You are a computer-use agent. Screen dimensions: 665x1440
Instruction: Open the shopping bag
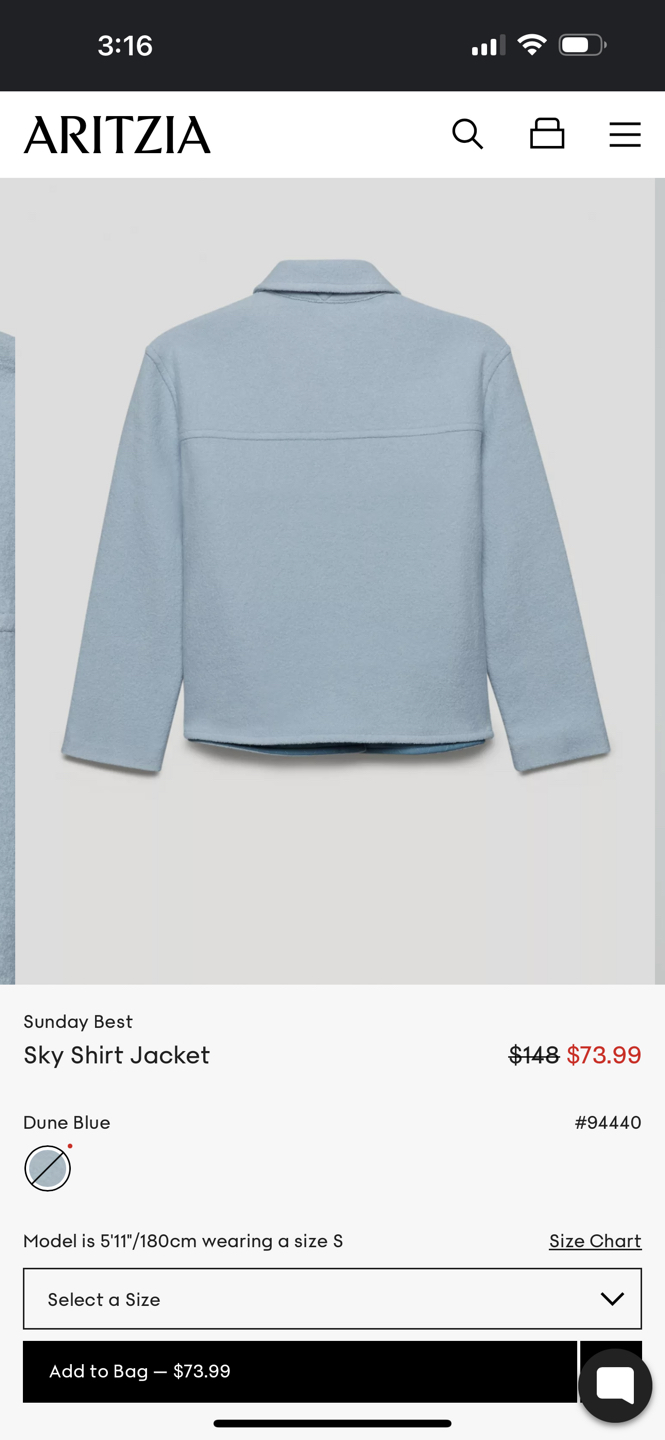tap(547, 134)
